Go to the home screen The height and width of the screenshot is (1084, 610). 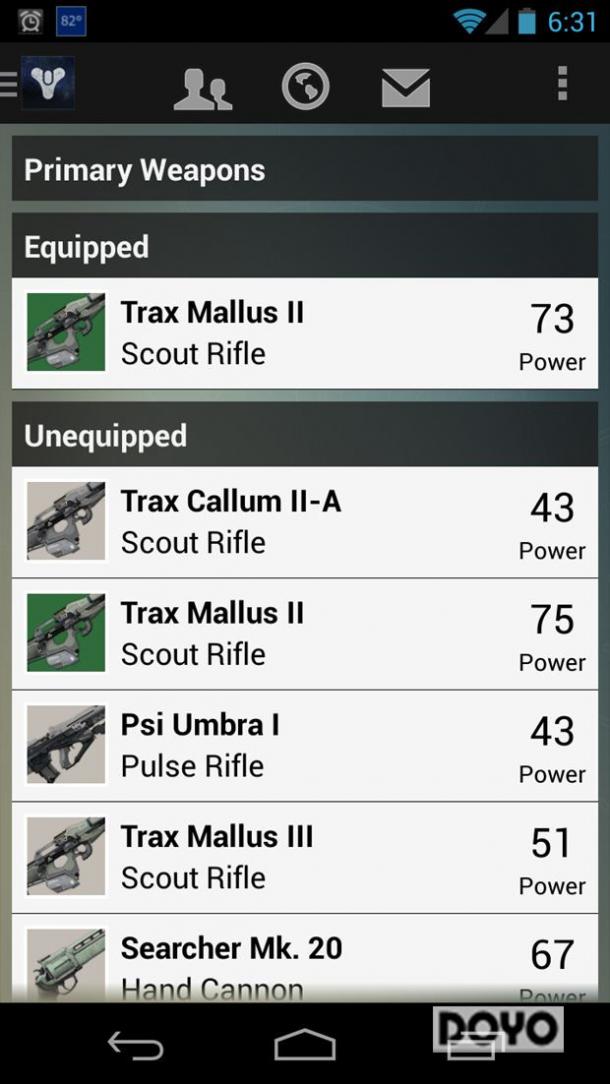click(304, 1045)
